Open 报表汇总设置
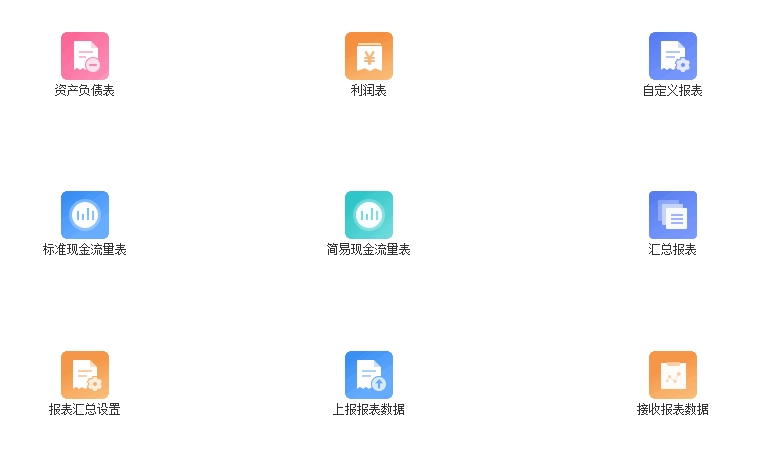 [85, 375]
